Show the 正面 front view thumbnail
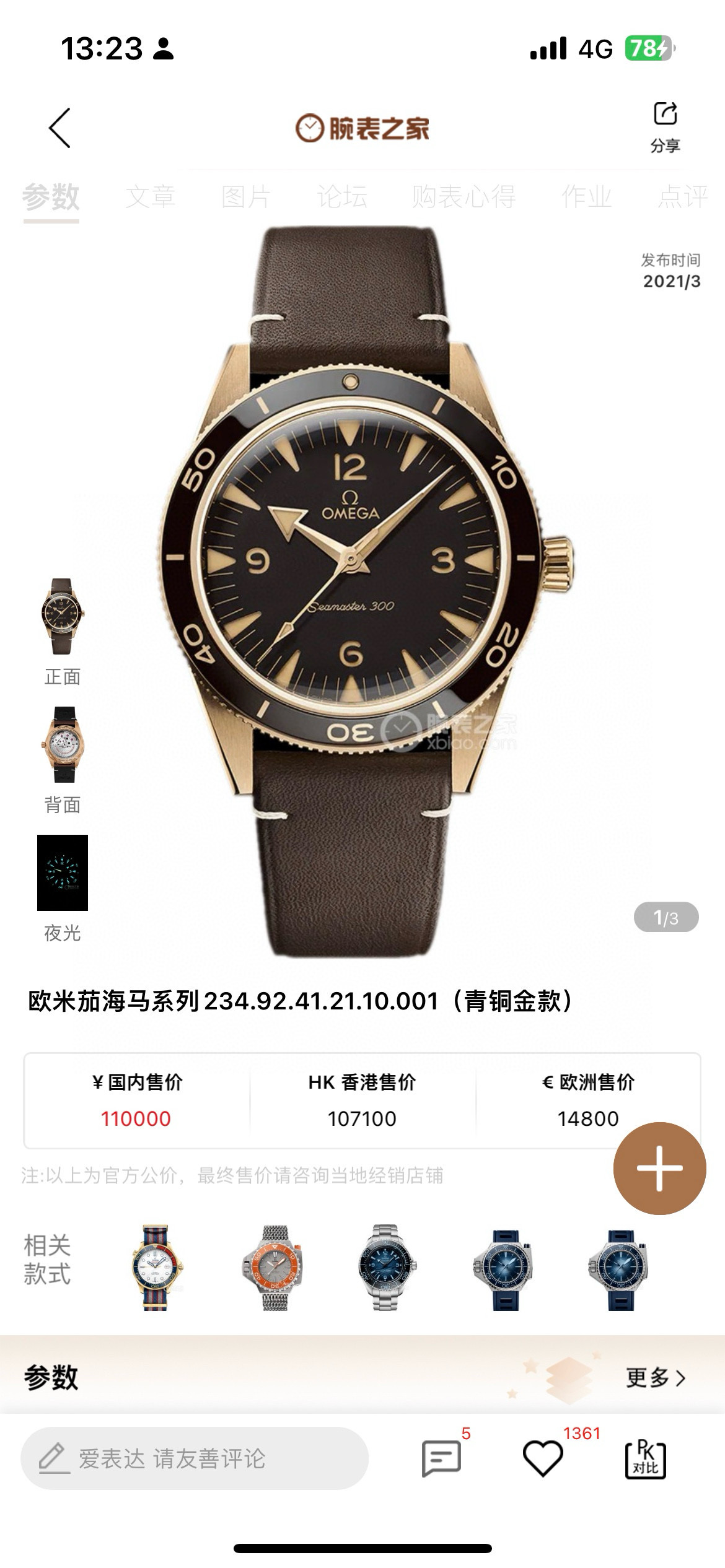Viewport: 725px width, 1568px height. tap(62, 617)
